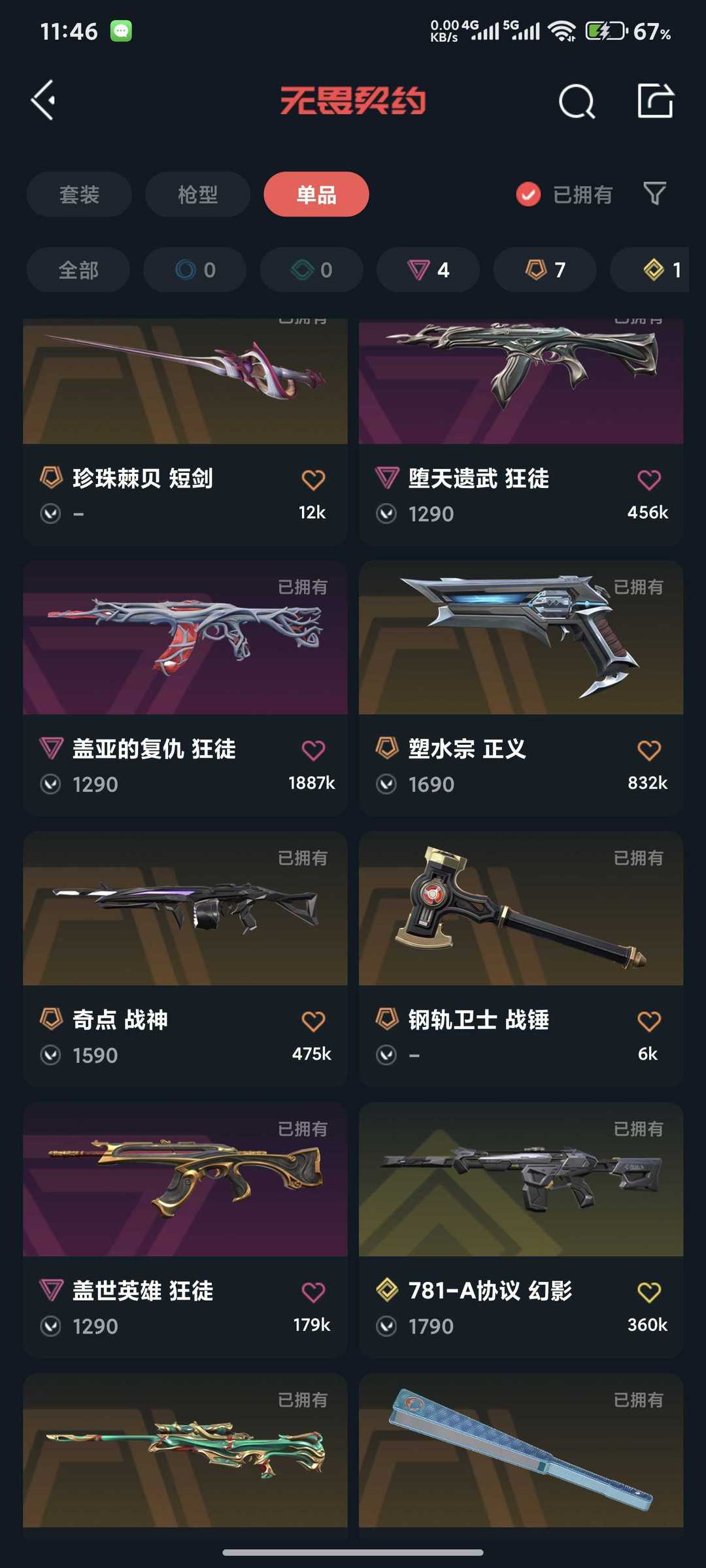
Task: Open the 塑水宗 正义 skin card
Action: click(521, 688)
